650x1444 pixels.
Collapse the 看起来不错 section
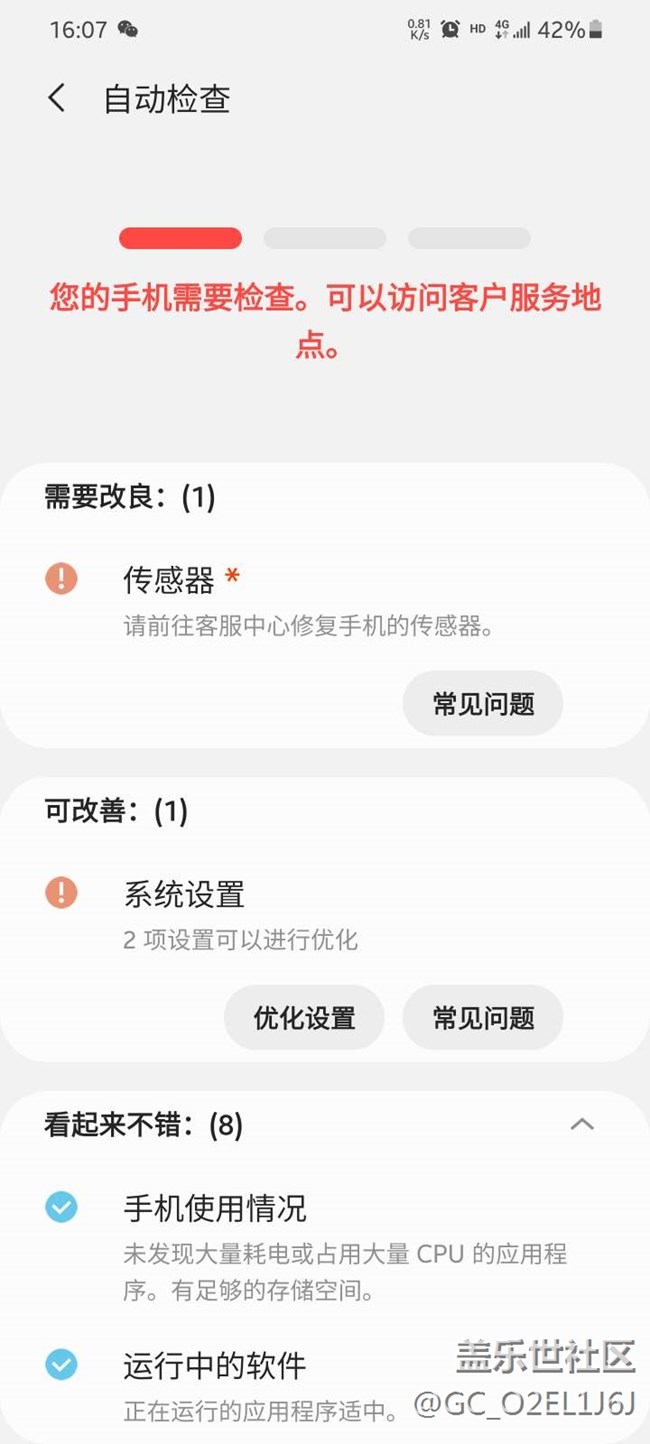point(582,1125)
